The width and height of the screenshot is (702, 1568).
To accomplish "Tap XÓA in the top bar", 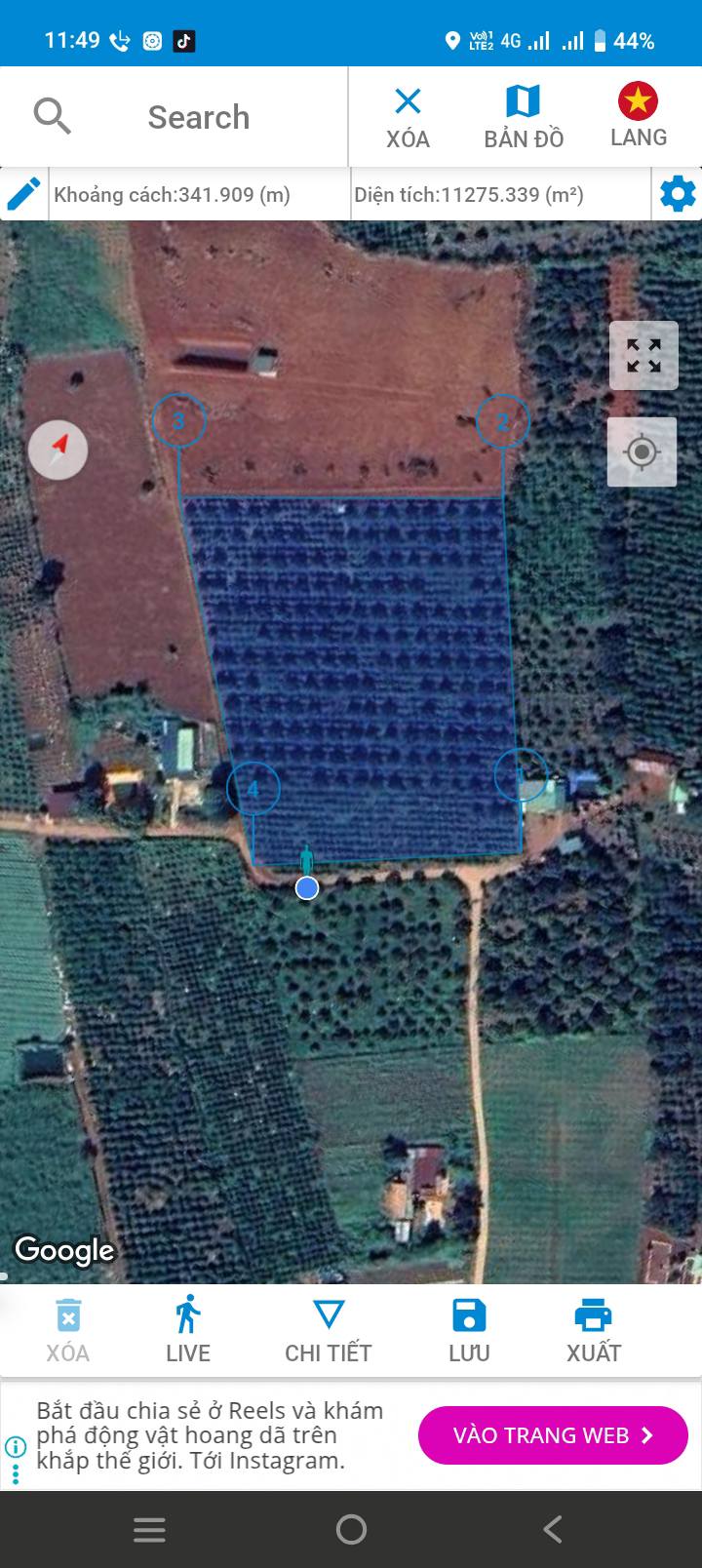I will (408, 117).
